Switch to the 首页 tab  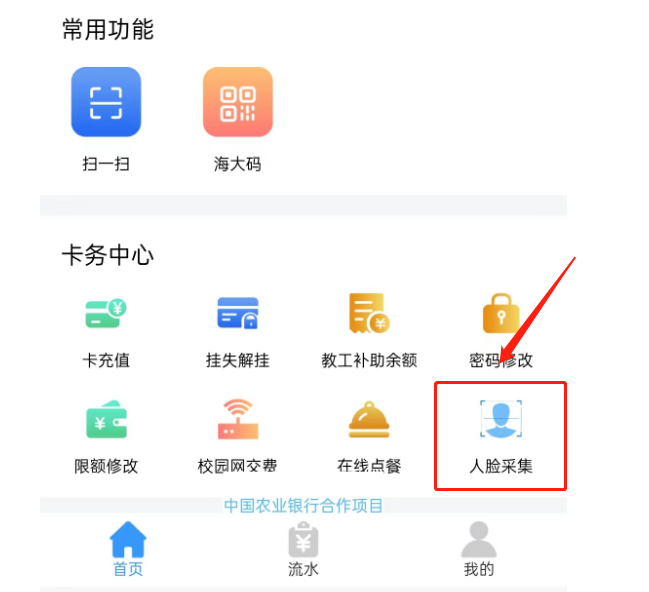click(x=128, y=549)
